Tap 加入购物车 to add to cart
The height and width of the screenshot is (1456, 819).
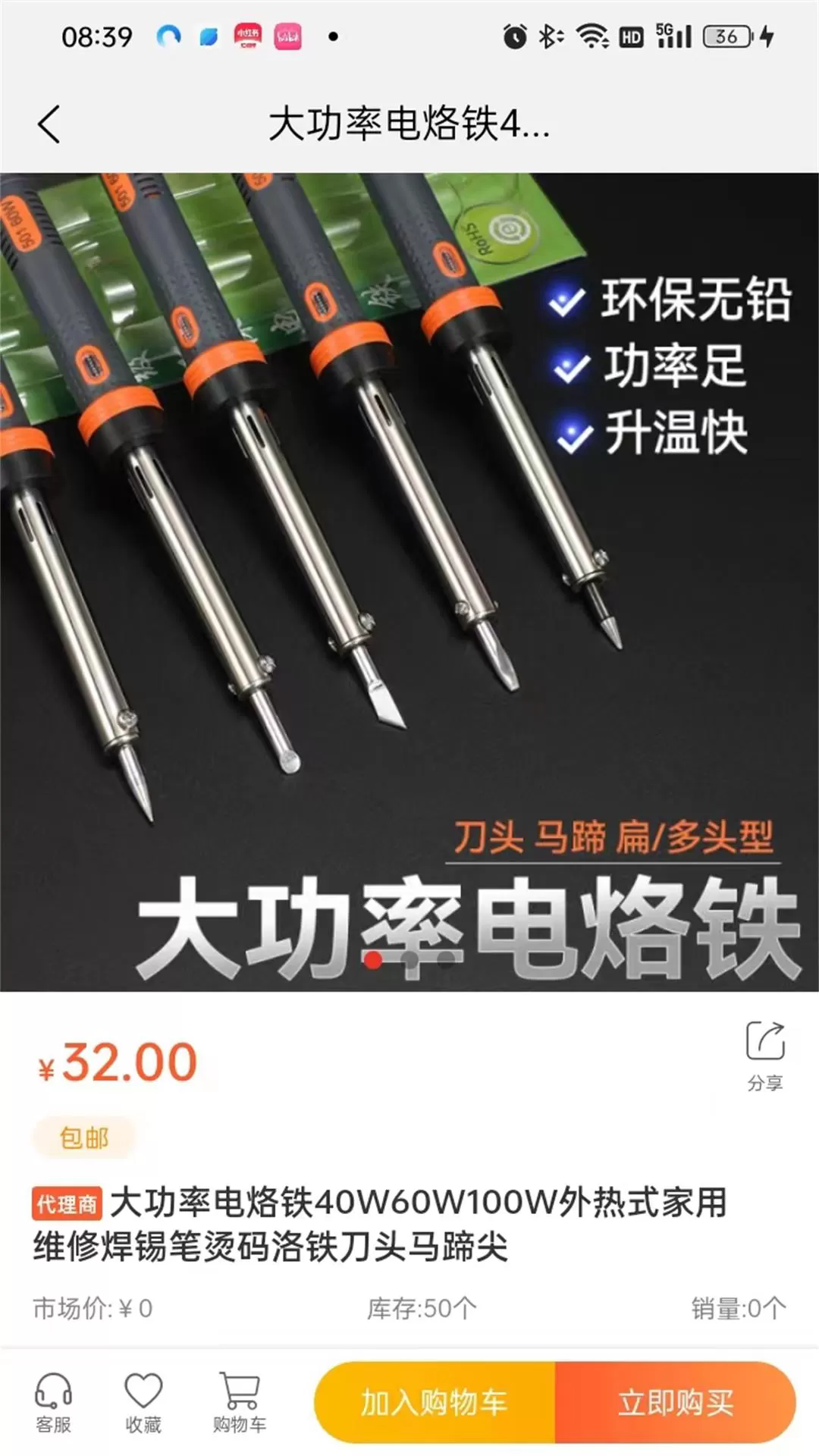tap(435, 1403)
